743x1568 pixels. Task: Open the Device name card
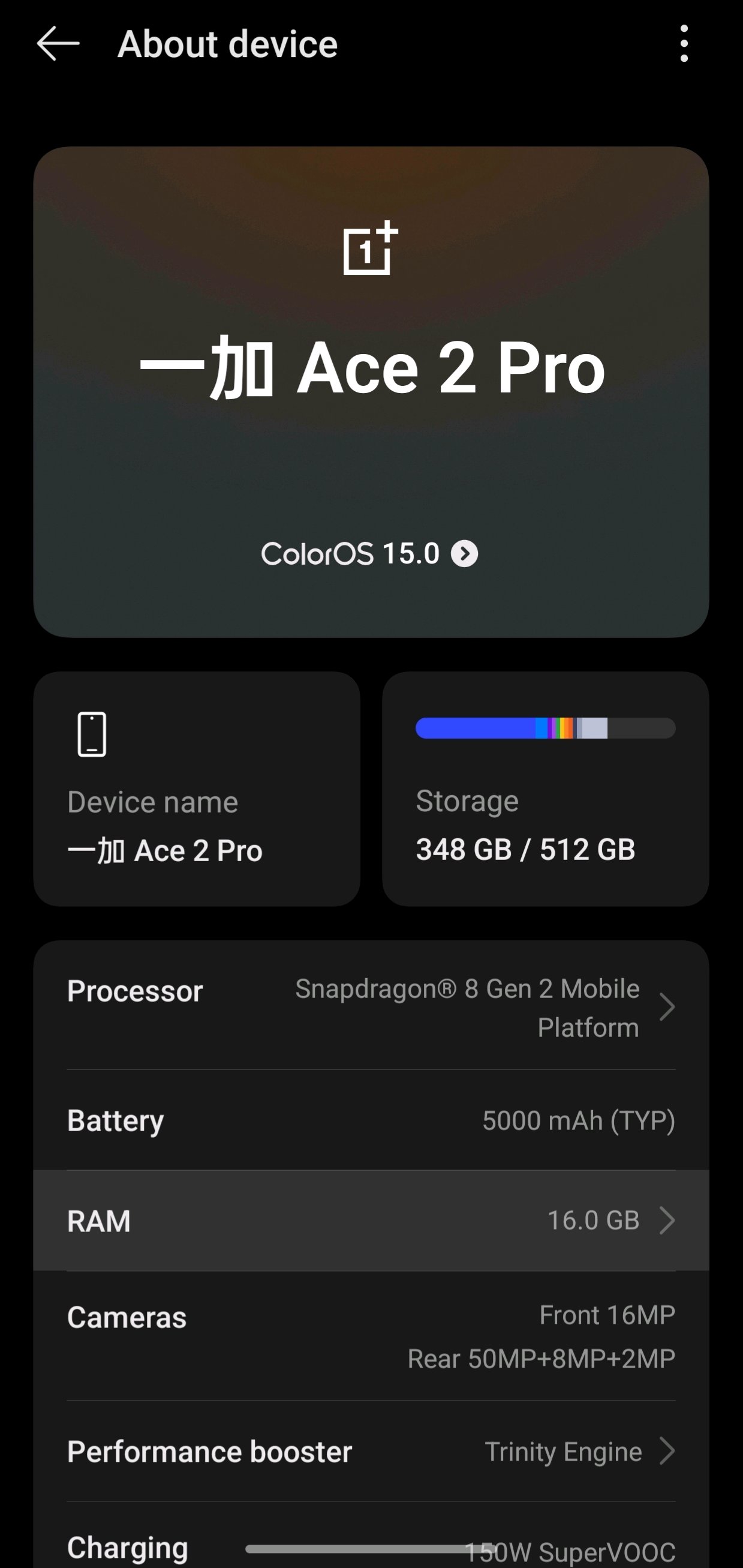point(197,789)
